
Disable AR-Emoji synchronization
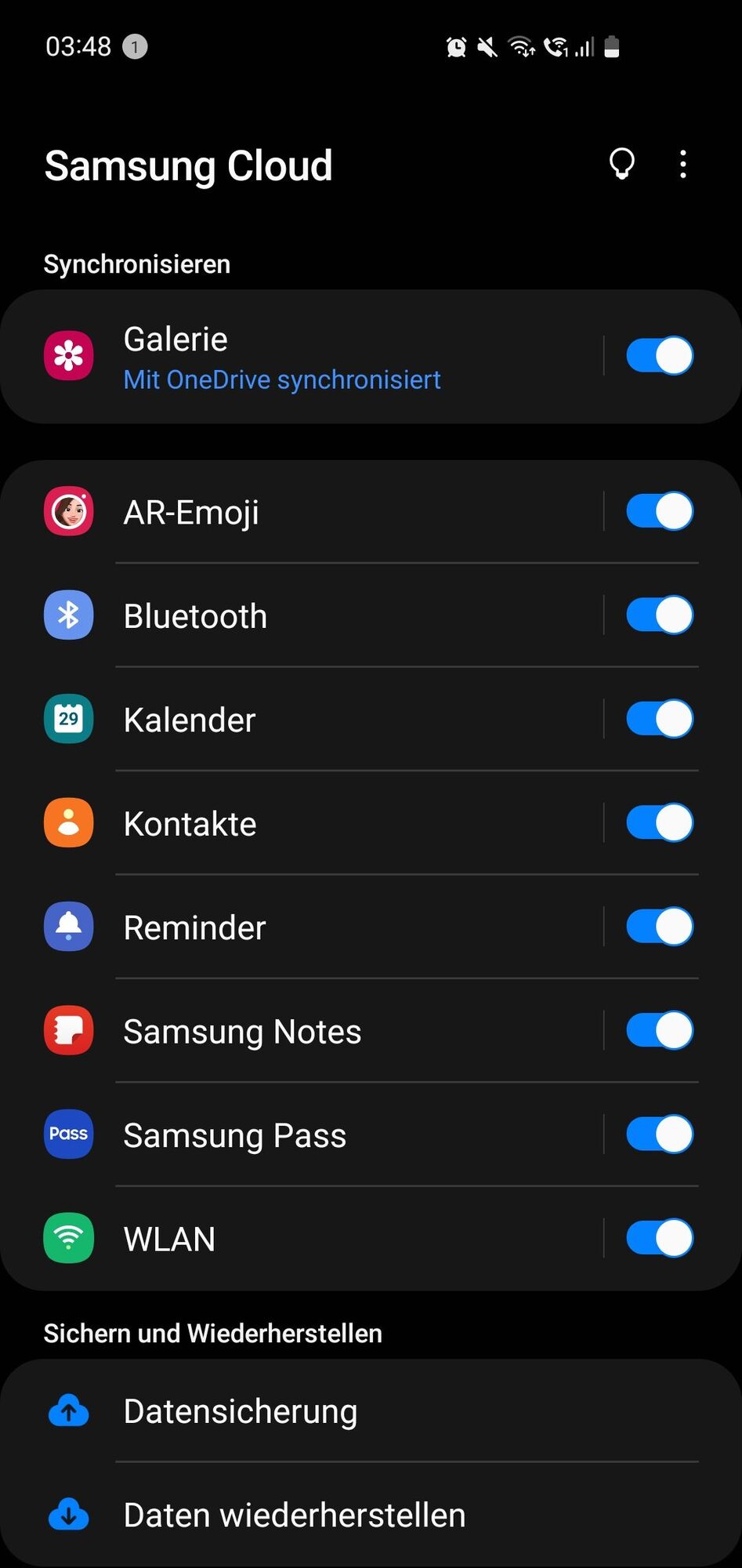[x=659, y=512]
